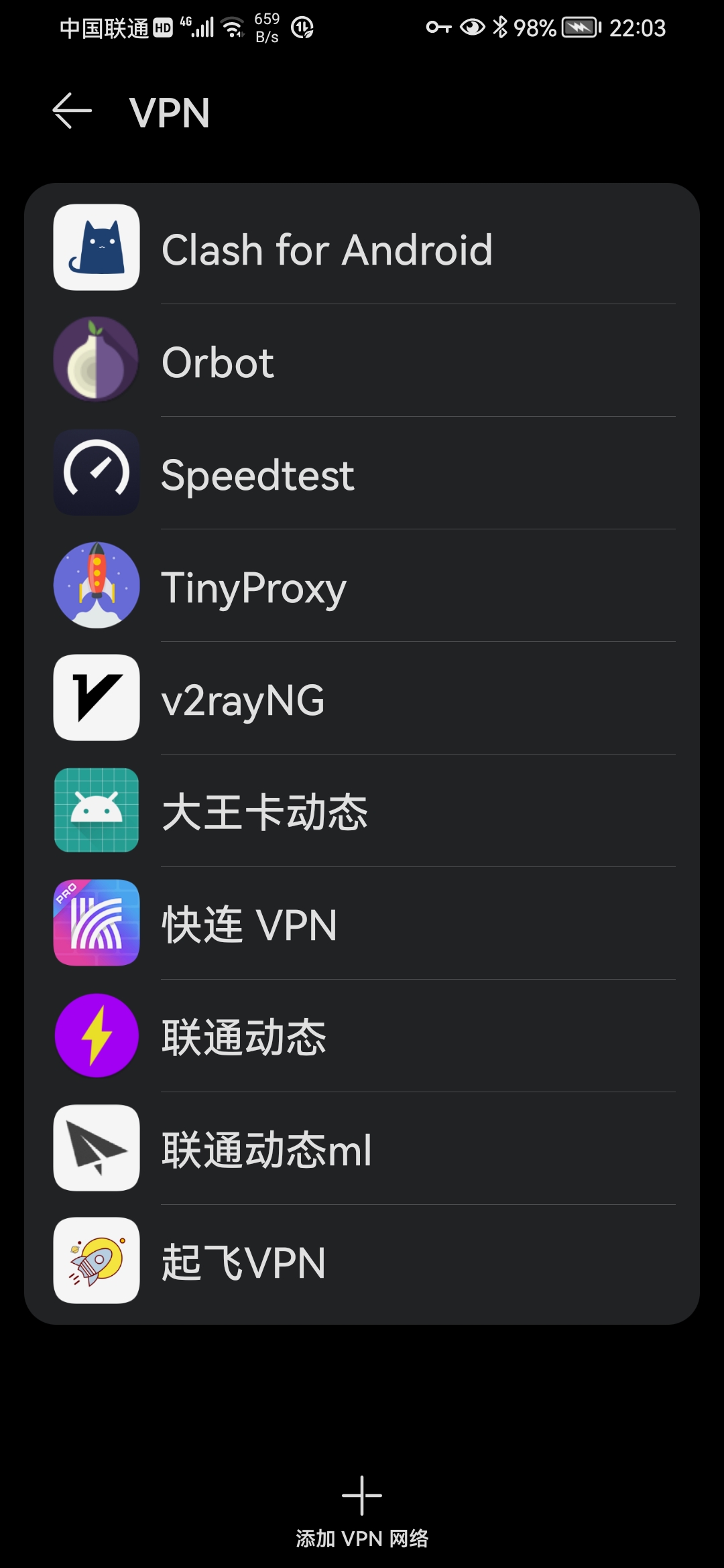Select the Orbot onion icon
724x1568 pixels.
[96, 360]
